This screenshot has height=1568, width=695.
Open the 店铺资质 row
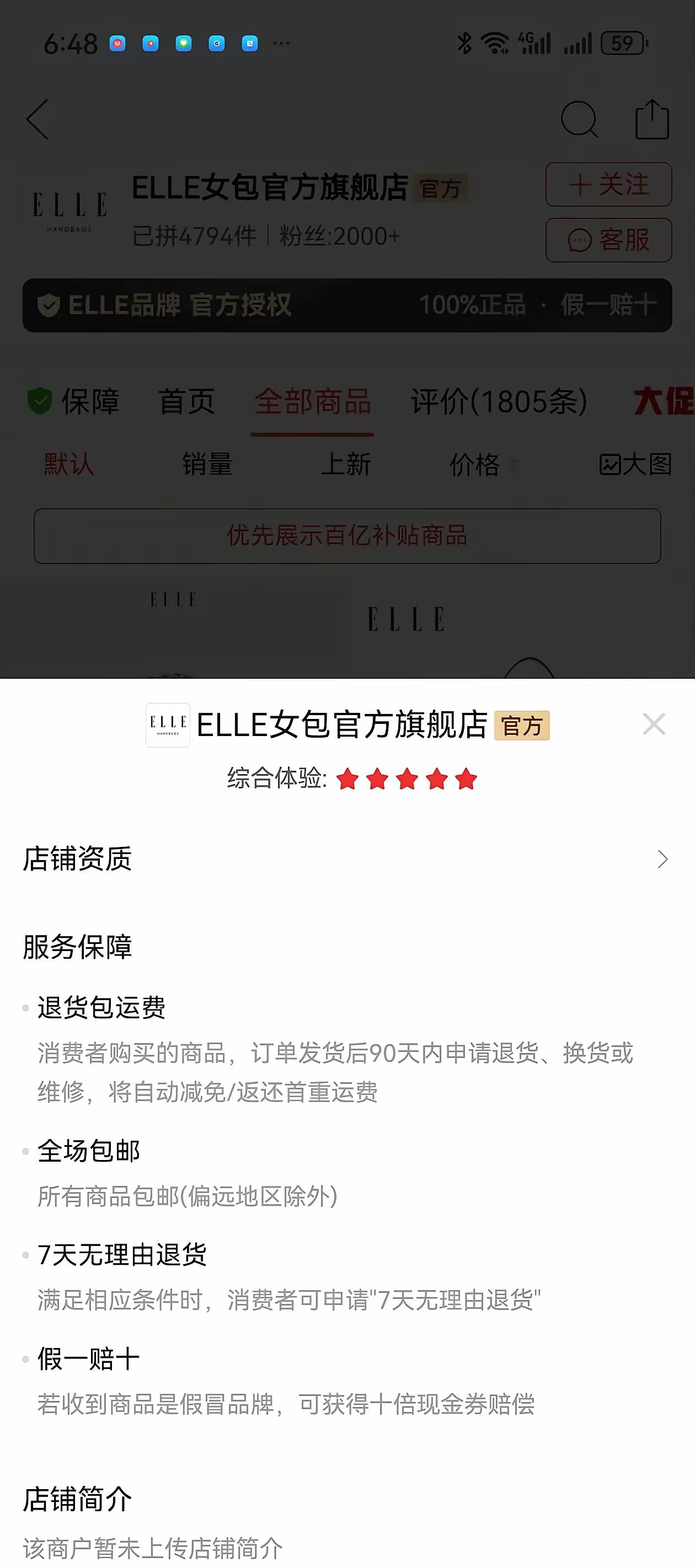(x=347, y=859)
